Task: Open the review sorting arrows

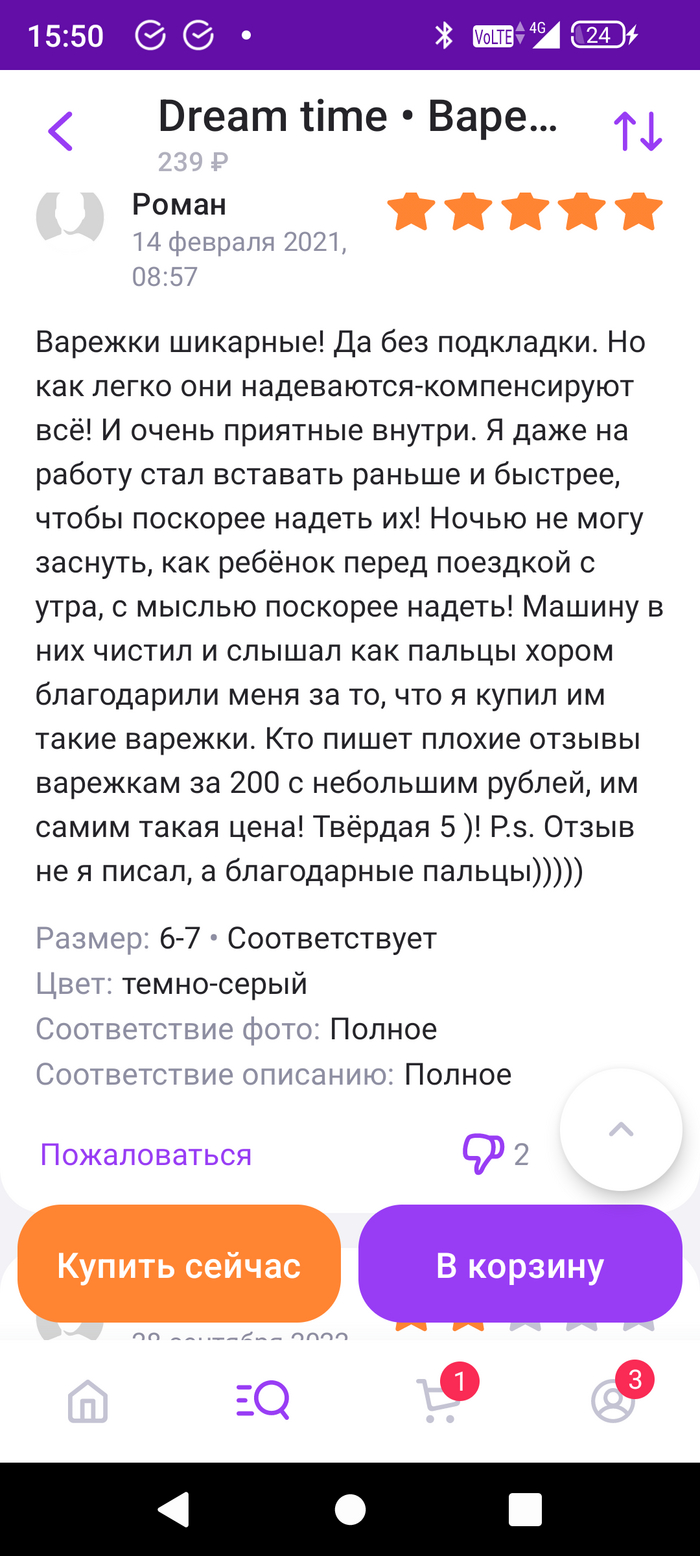Action: click(x=638, y=131)
